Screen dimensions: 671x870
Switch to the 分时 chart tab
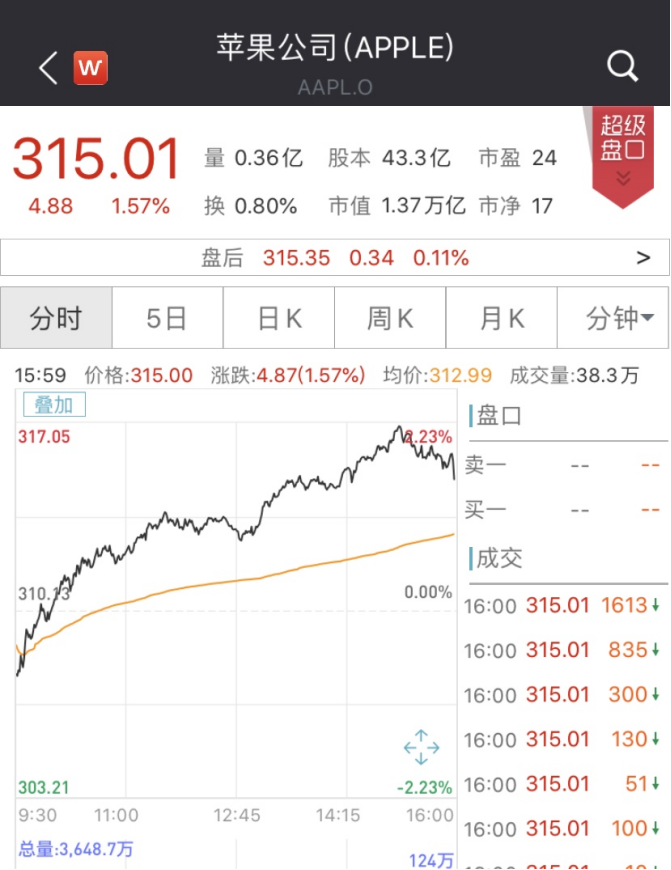pos(56,319)
